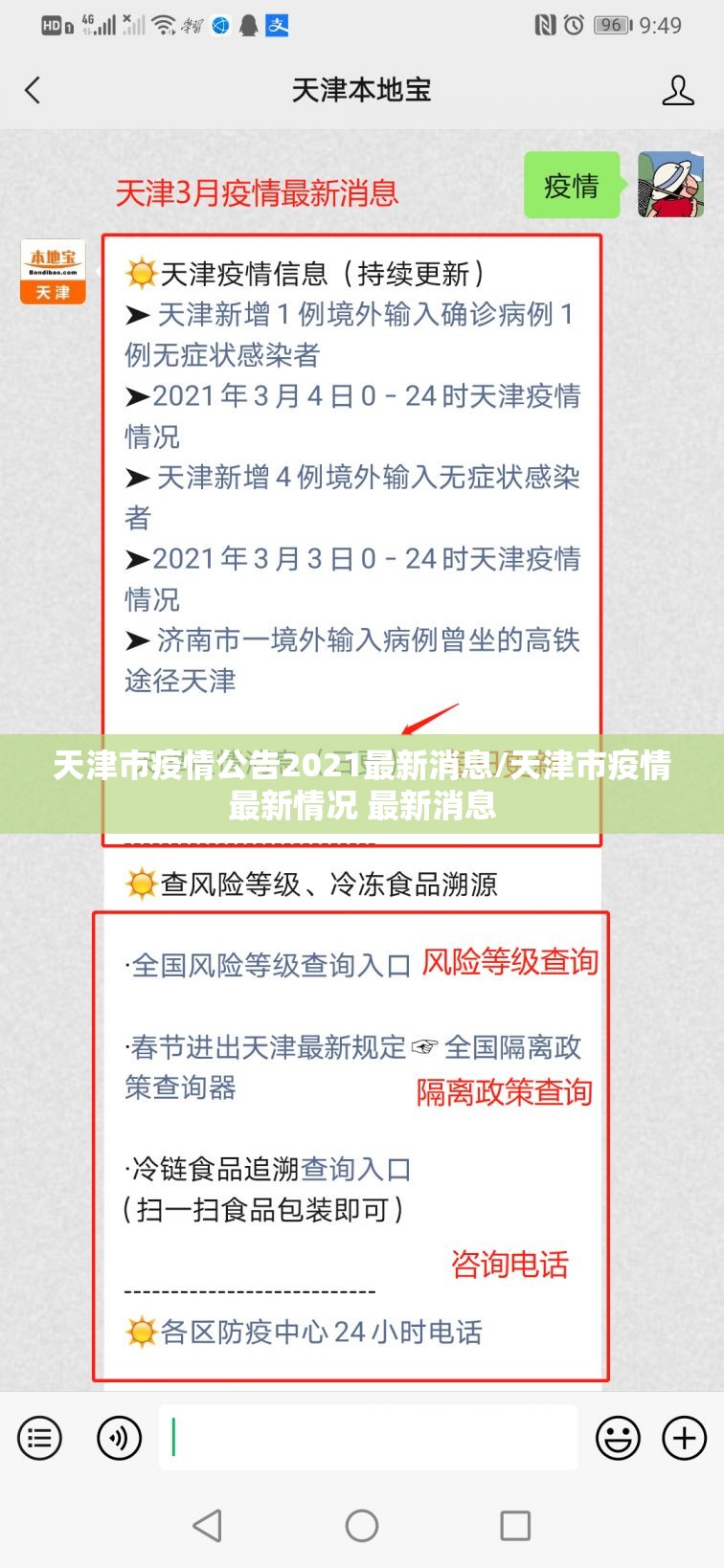
Task: Open 春节进出天津最新规定 link
Action: click(268, 1047)
